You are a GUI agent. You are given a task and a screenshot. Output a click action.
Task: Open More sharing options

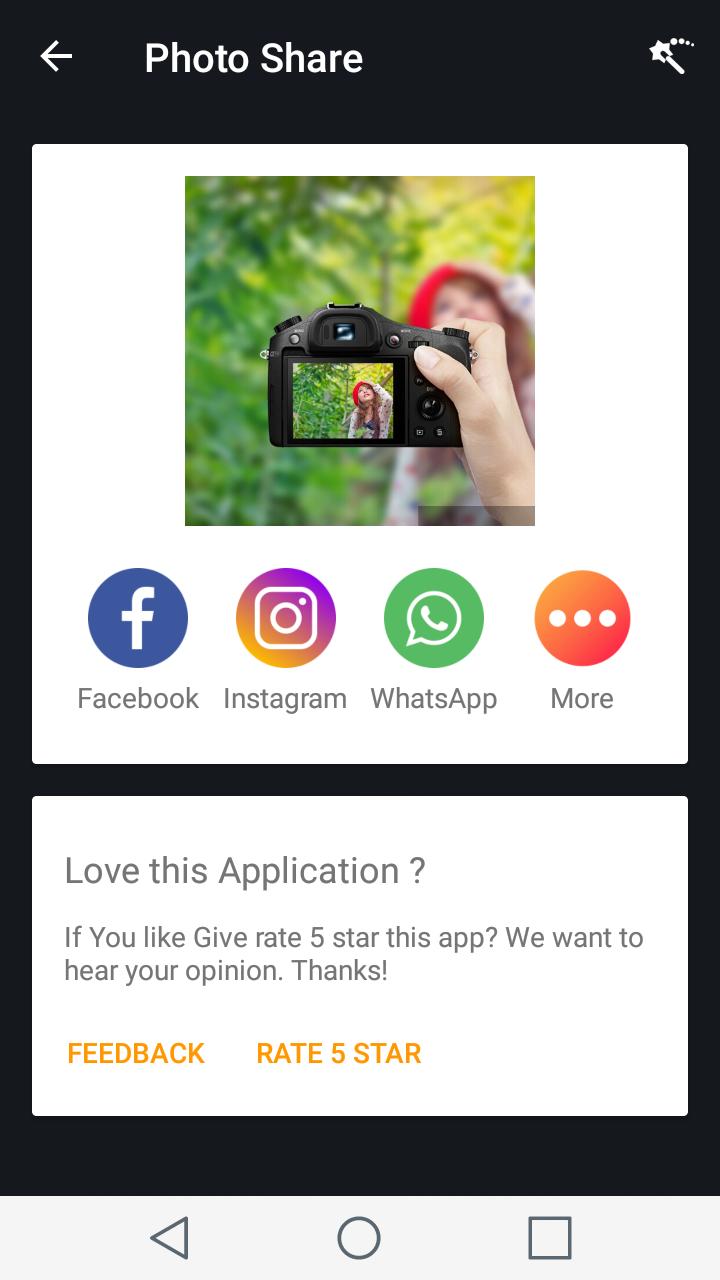582,618
